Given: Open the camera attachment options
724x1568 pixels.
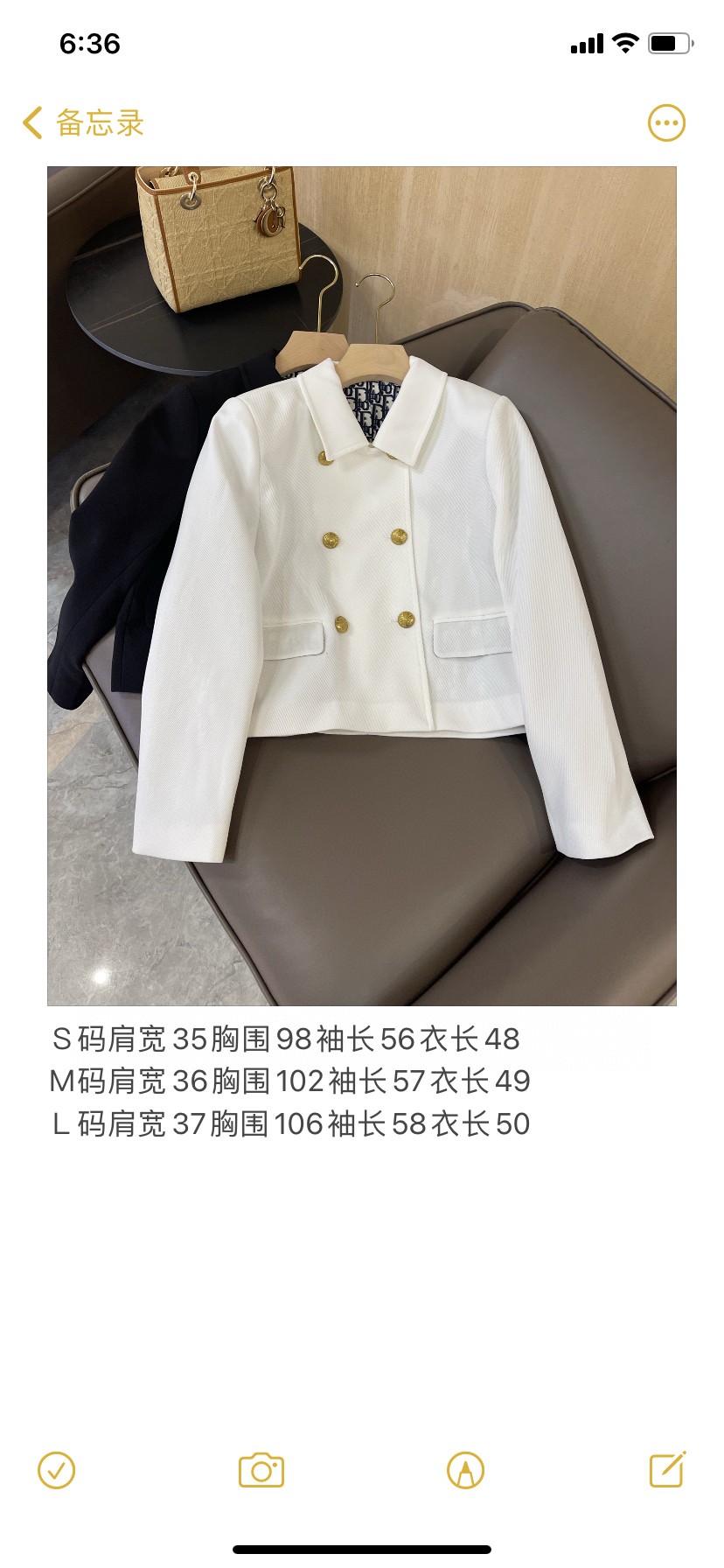Looking at the screenshot, I should [x=261, y=1470].
